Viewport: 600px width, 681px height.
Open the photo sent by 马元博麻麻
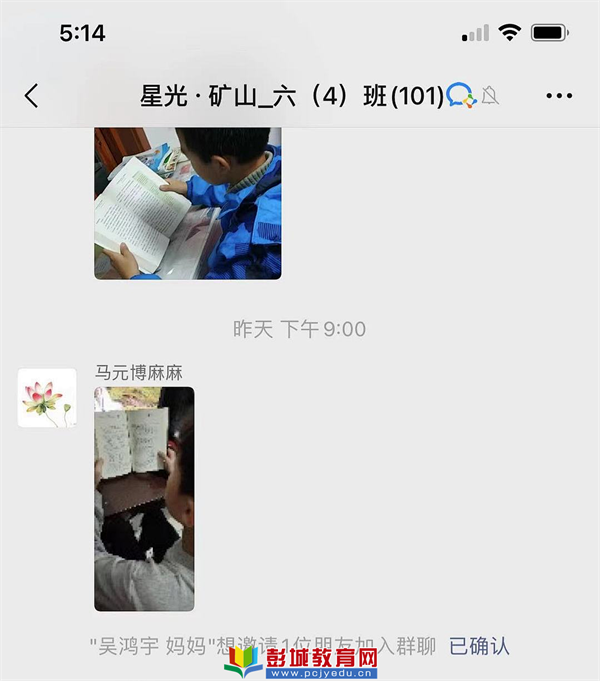tap(144, 498)
